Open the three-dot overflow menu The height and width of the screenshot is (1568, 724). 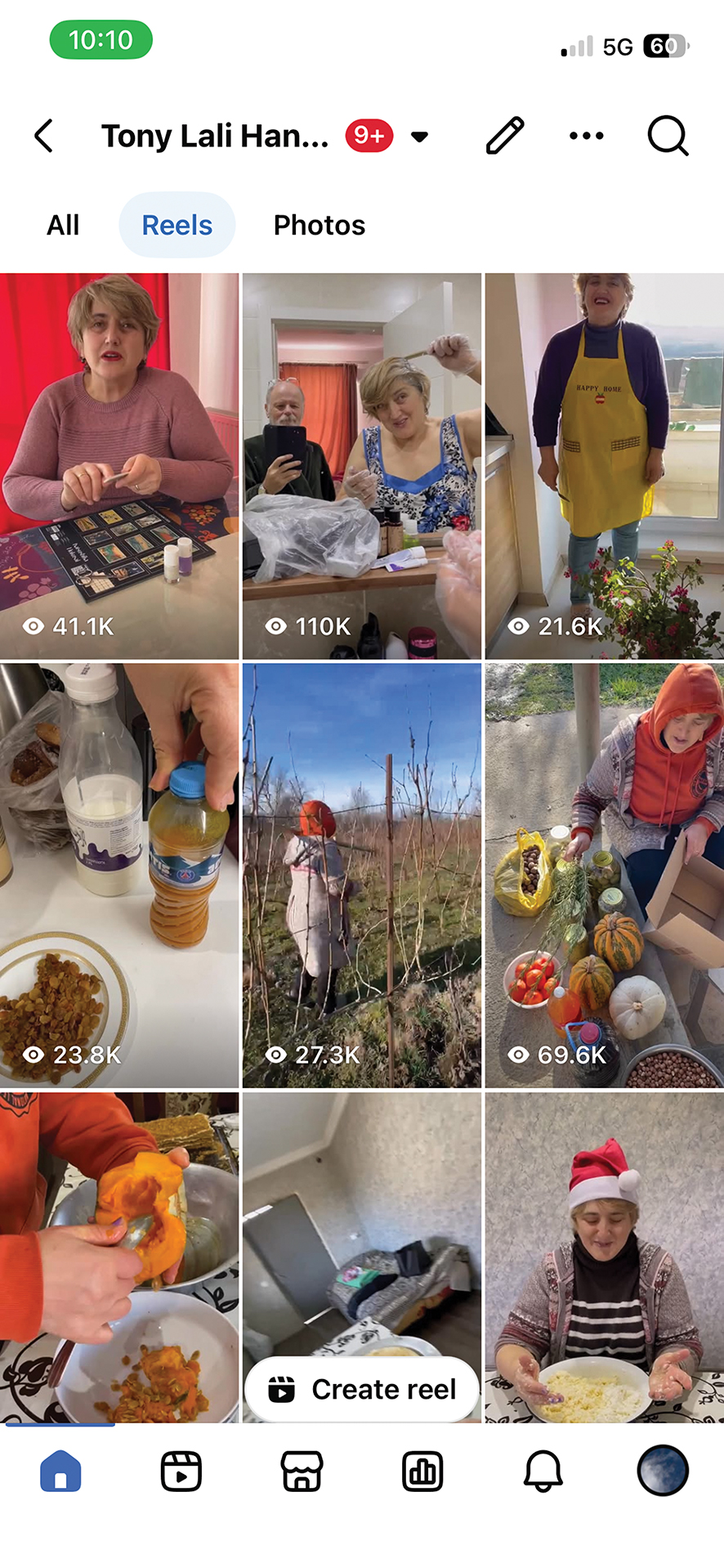click(586, 136)
